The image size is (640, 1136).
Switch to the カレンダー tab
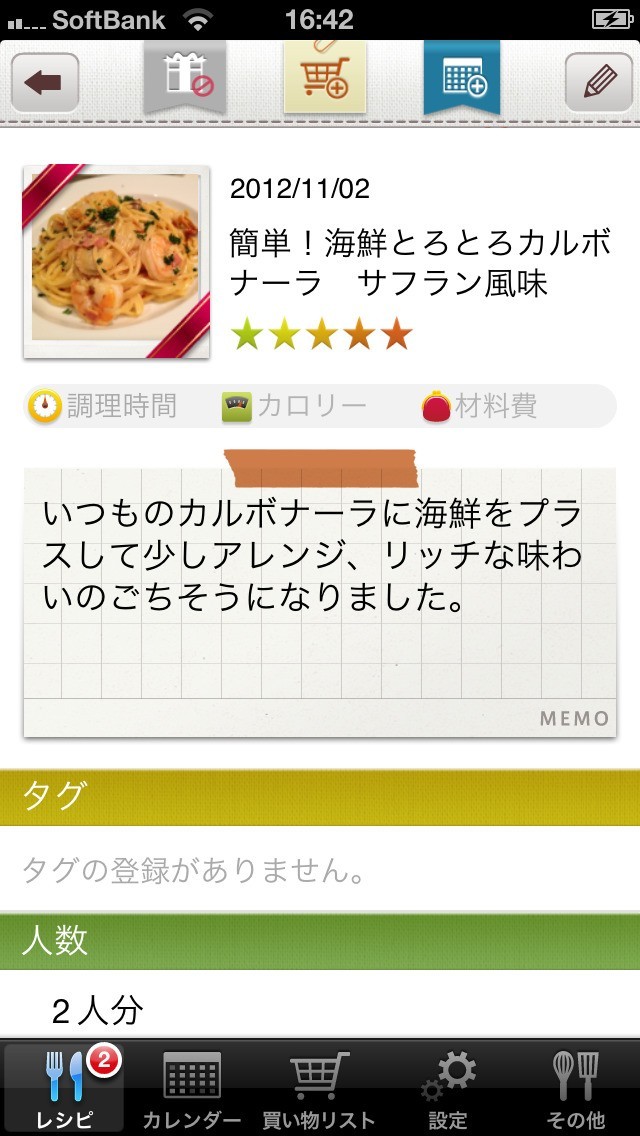191,1088
